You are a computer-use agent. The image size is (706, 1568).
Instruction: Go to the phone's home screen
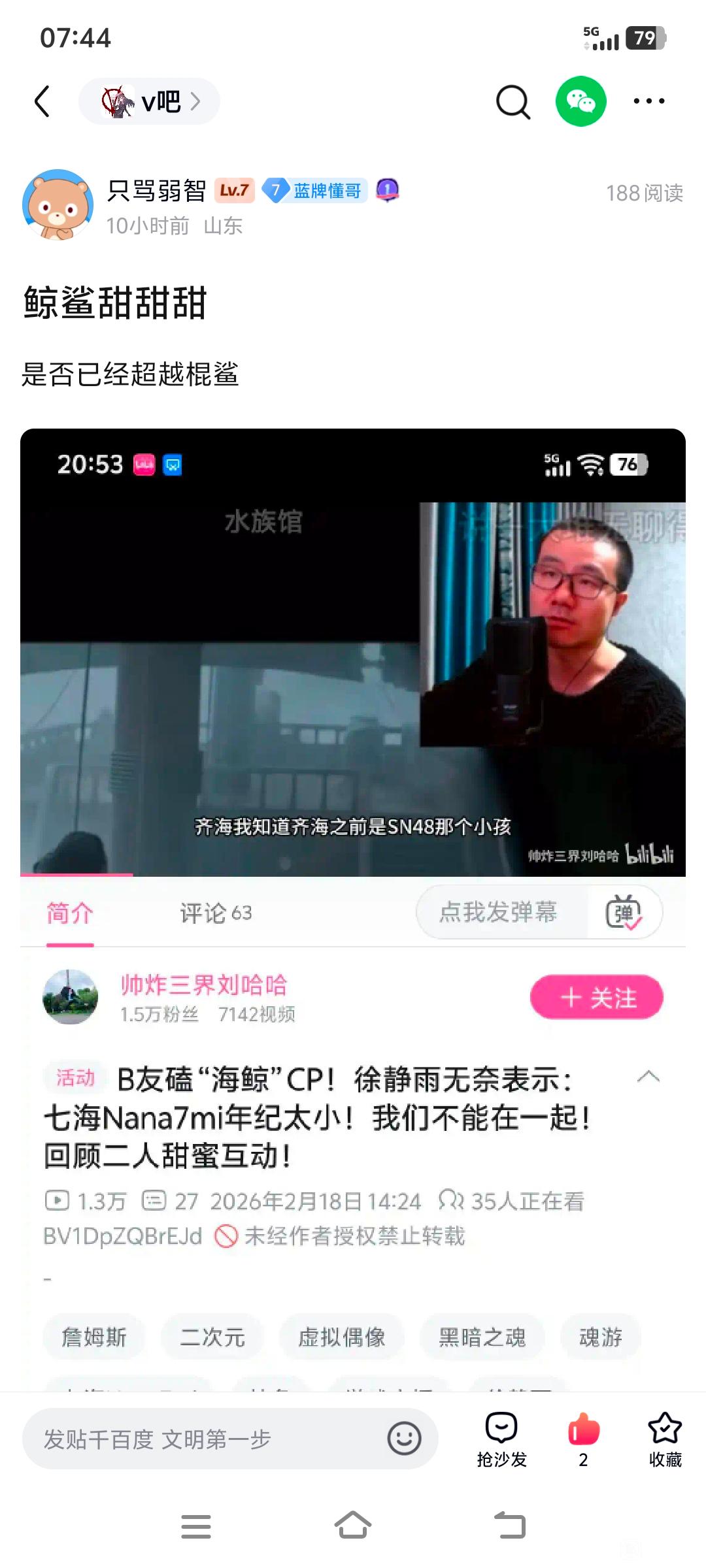(x=353, y=1526)
